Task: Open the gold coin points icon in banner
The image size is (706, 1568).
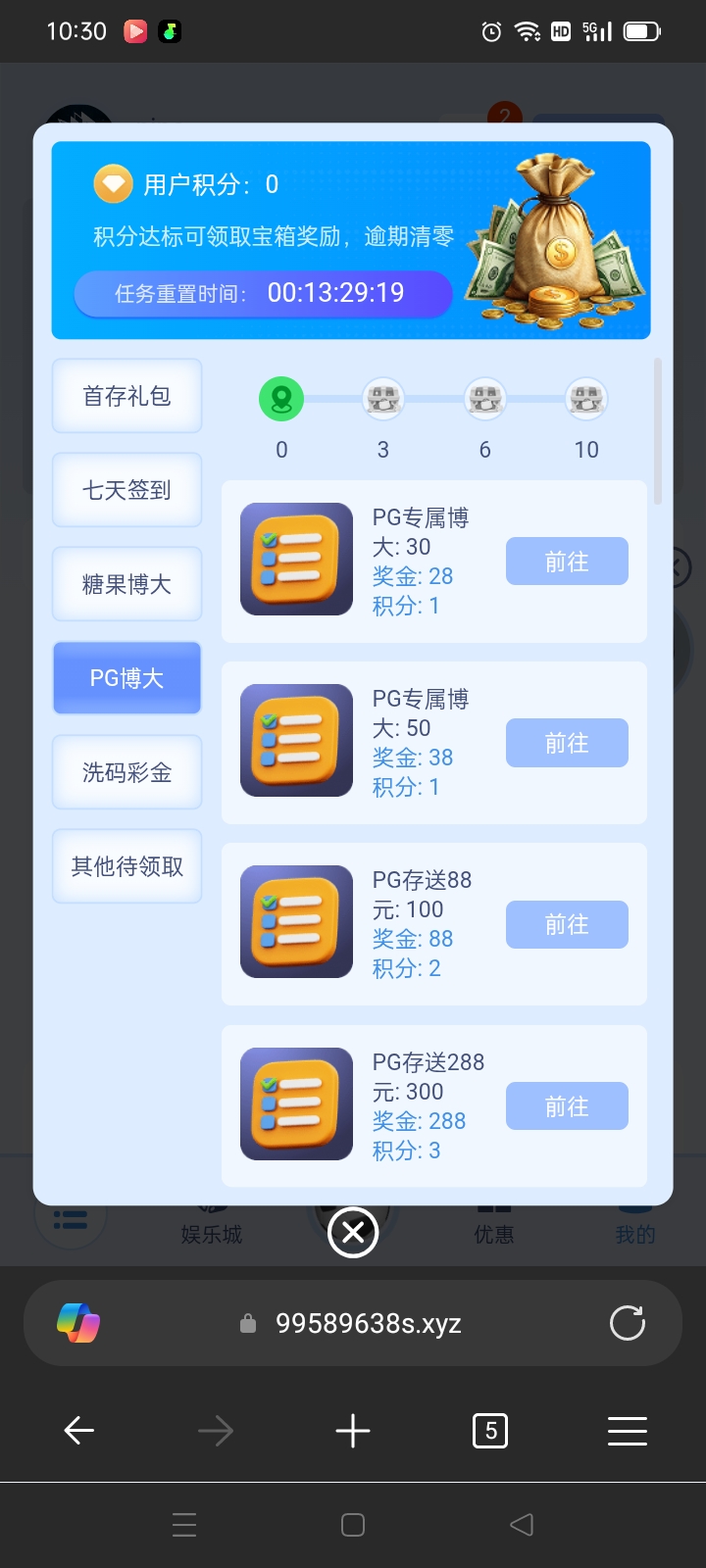Action: click(x=114, y=183)
